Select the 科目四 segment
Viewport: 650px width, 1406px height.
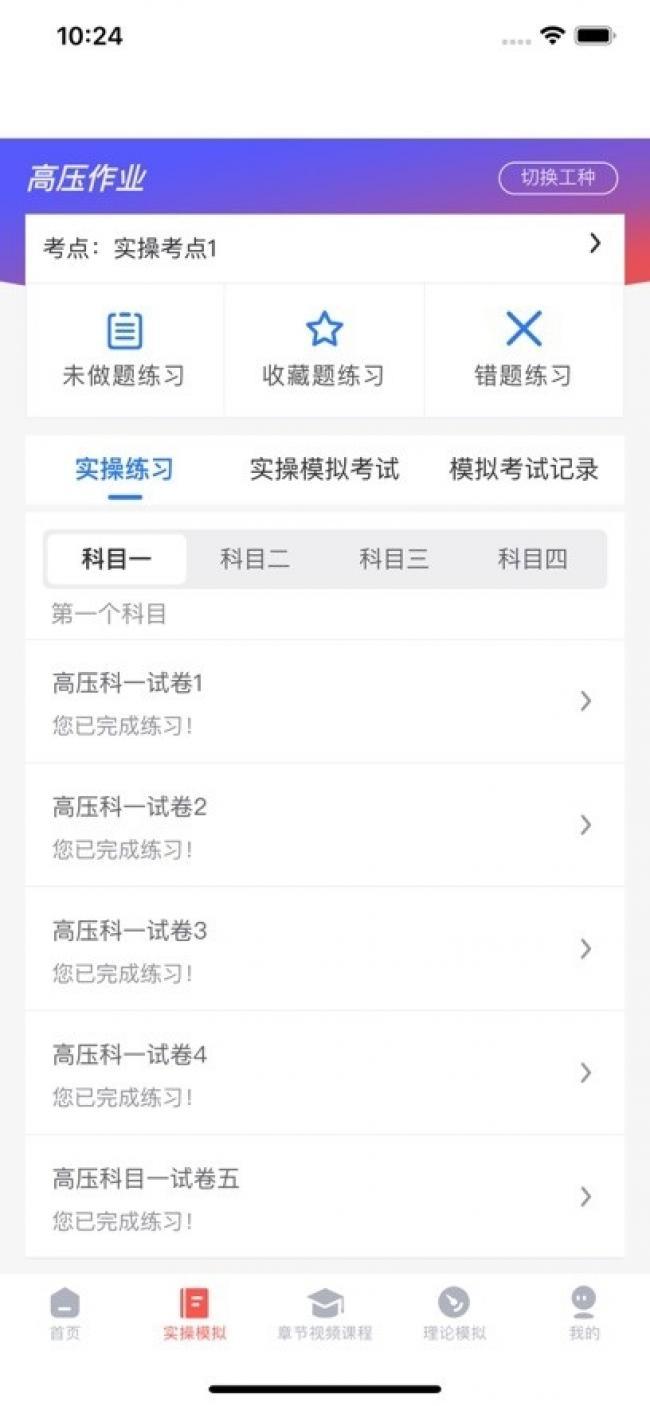click(x=533, y=559)
